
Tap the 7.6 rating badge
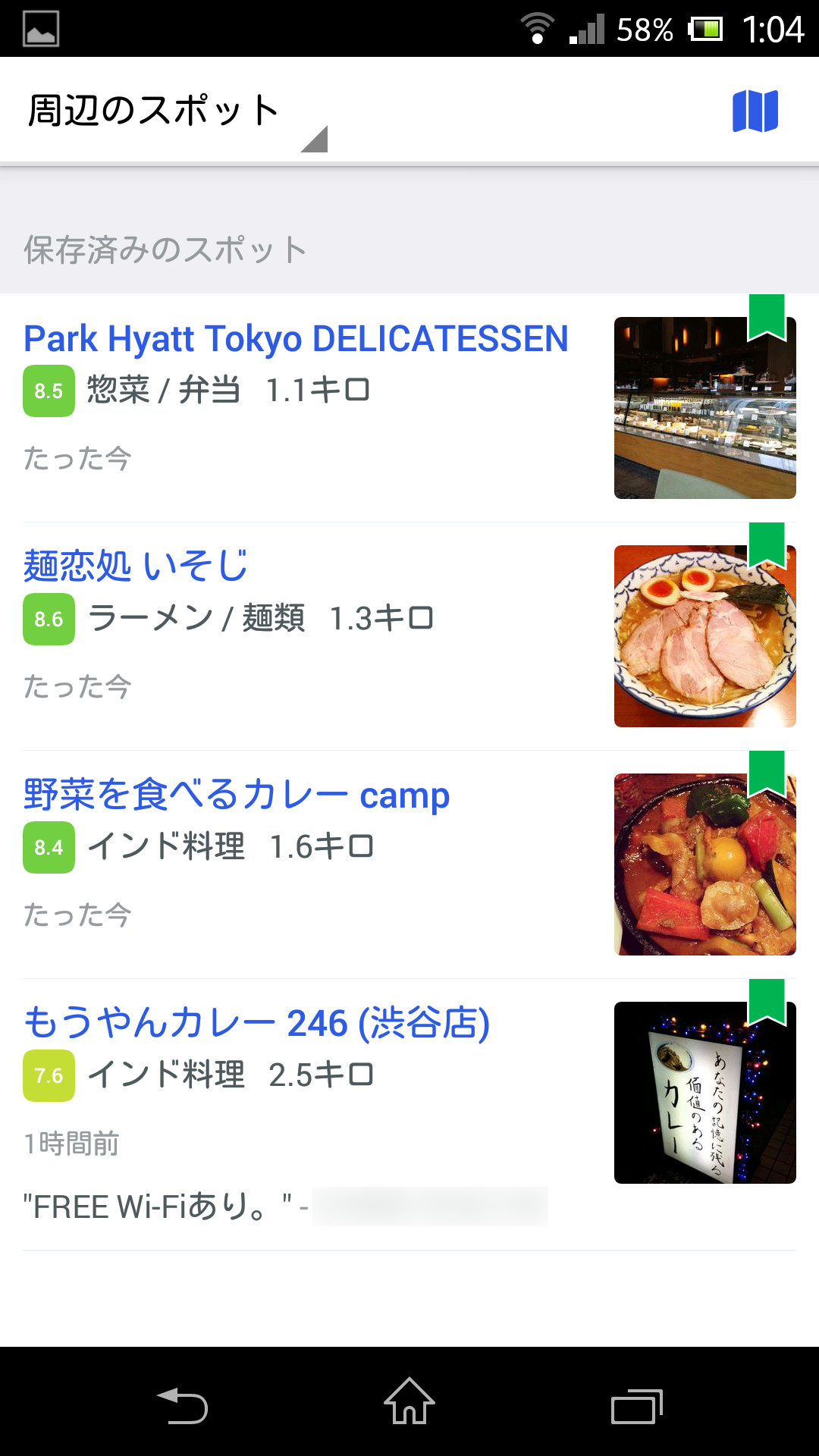[x=49, y=1074]
